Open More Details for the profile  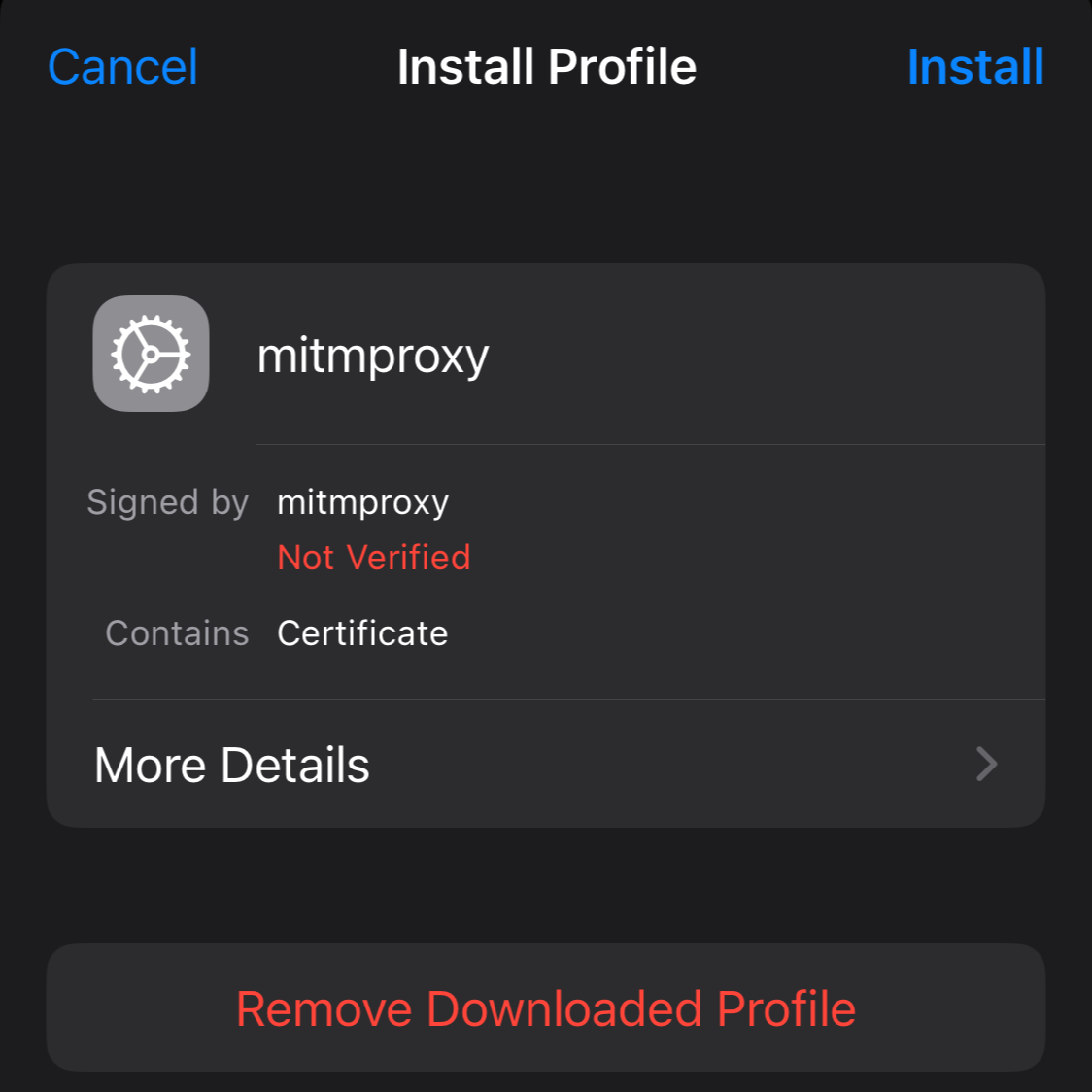tap(545, 765)
